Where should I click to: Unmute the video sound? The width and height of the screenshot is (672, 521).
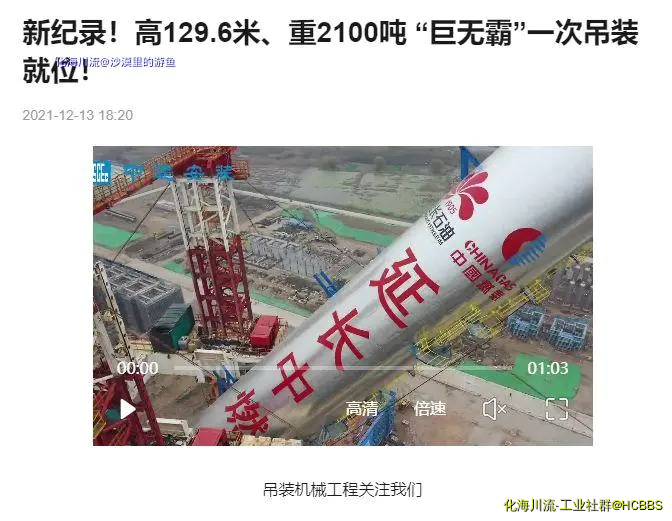coord(494,408)
